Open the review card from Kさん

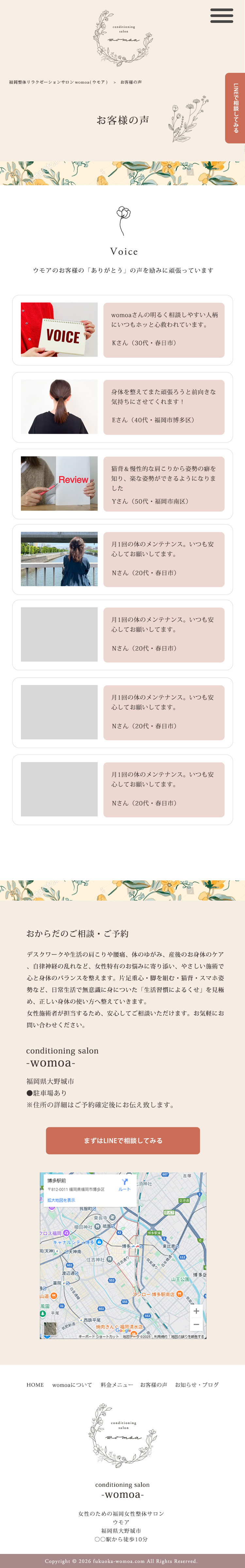point(122,330)
